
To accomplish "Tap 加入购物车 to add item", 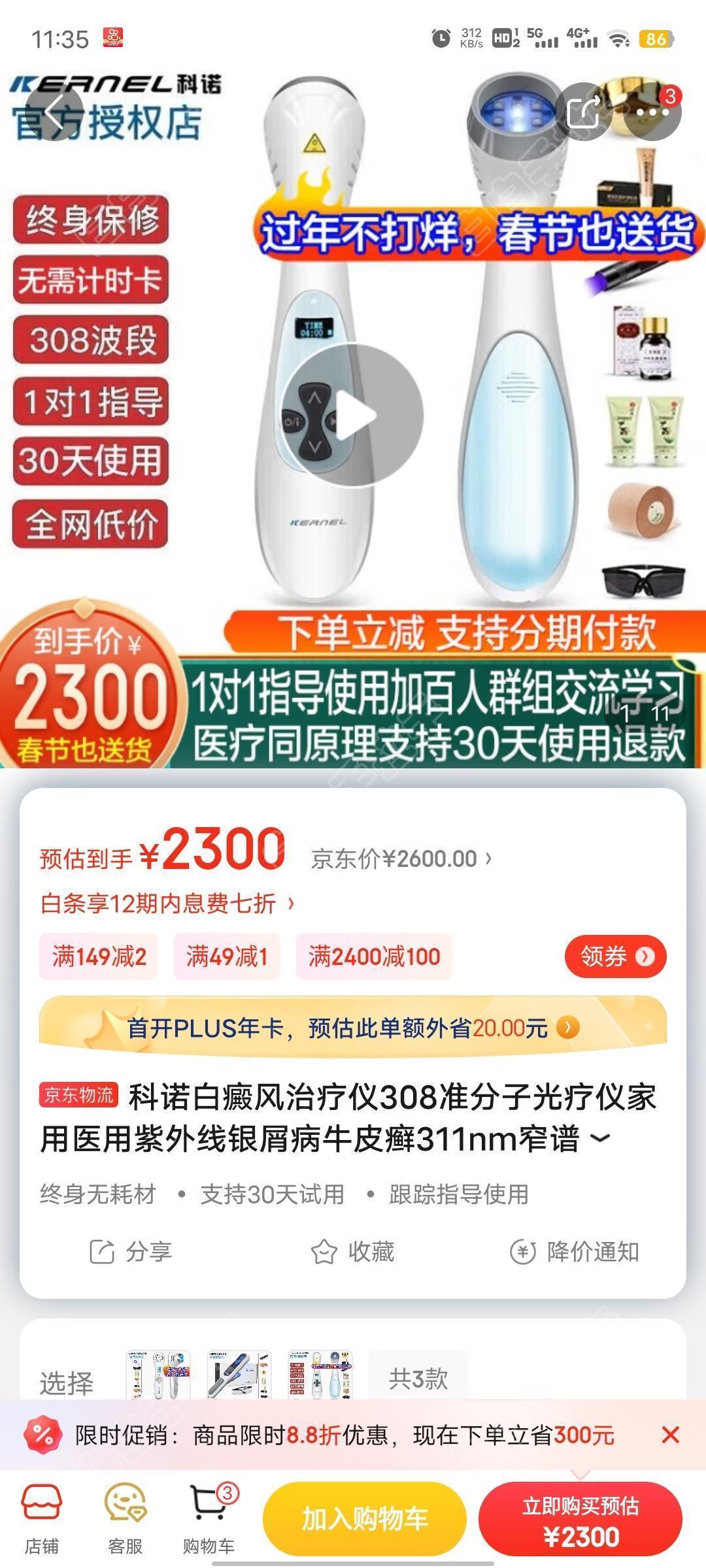I will tap(364, 1518).
